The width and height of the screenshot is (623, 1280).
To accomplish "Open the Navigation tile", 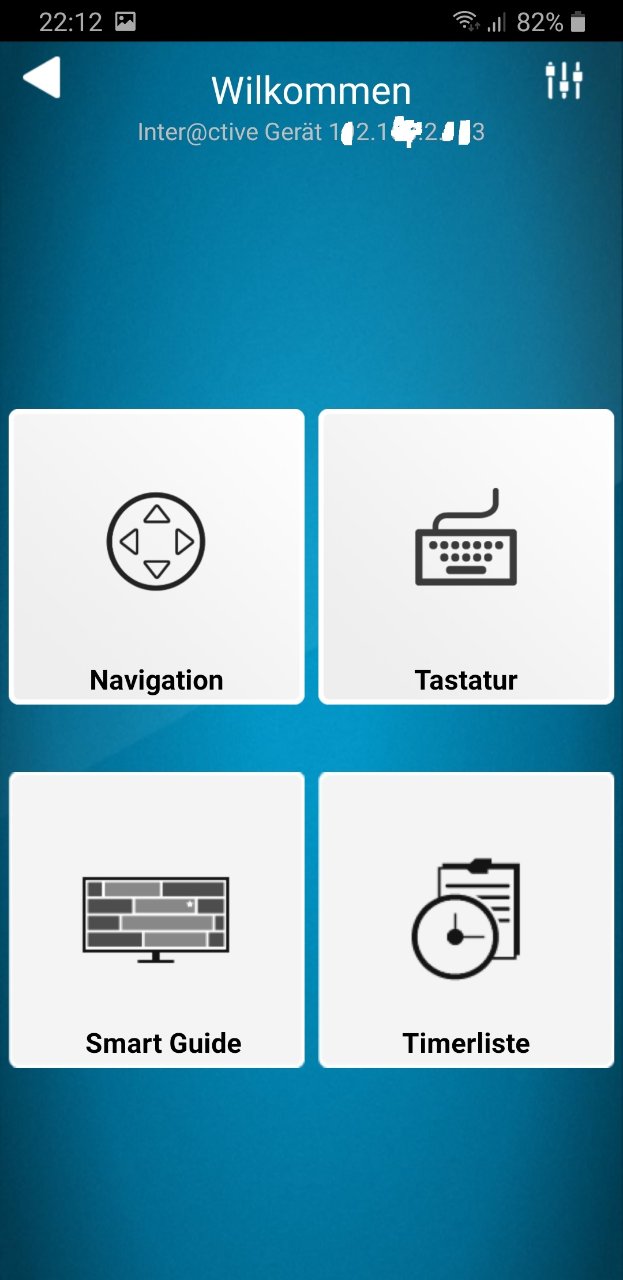I will pos(156,556).
